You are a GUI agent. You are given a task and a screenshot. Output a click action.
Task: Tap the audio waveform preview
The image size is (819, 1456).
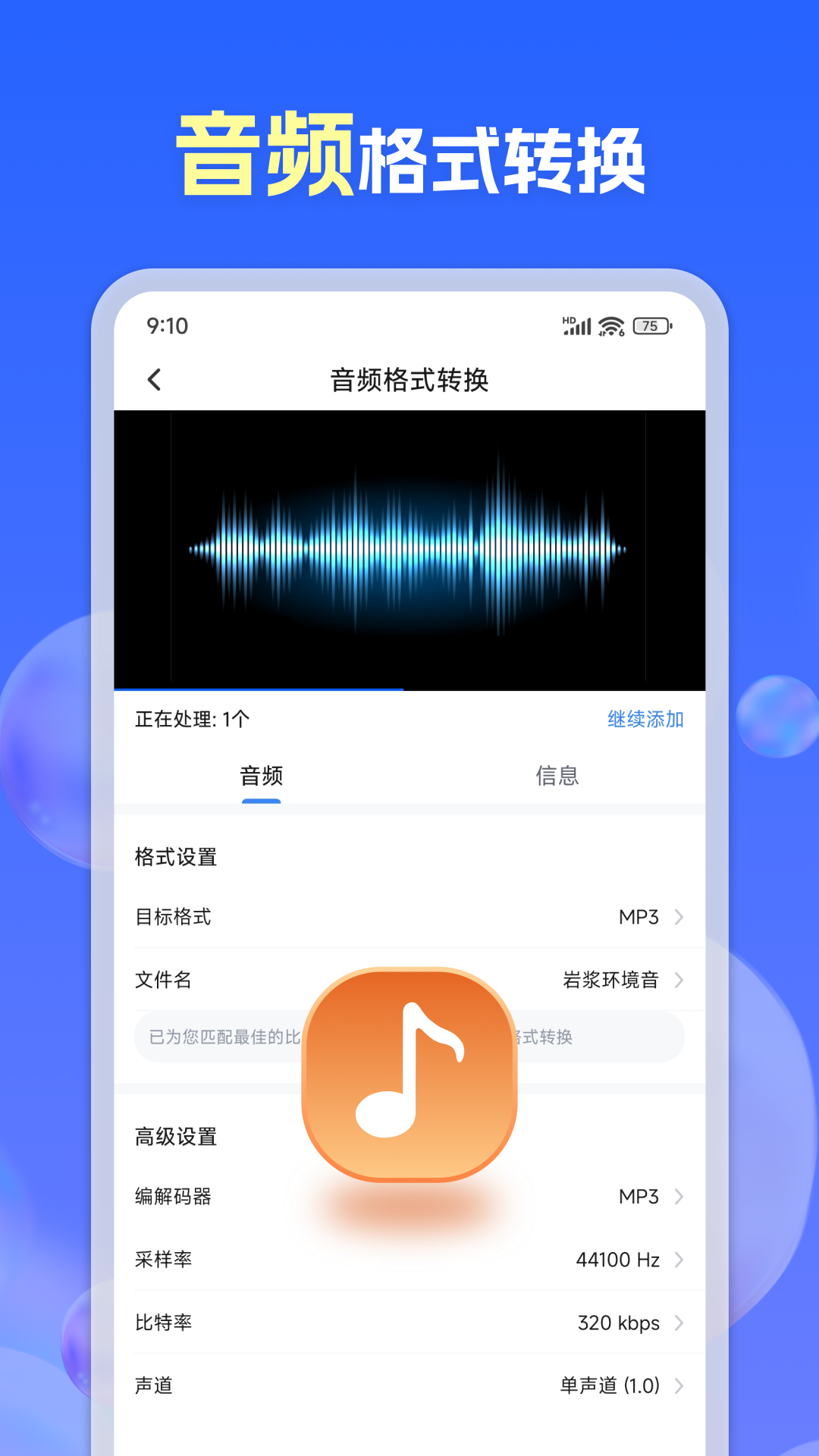coord(409,548)
